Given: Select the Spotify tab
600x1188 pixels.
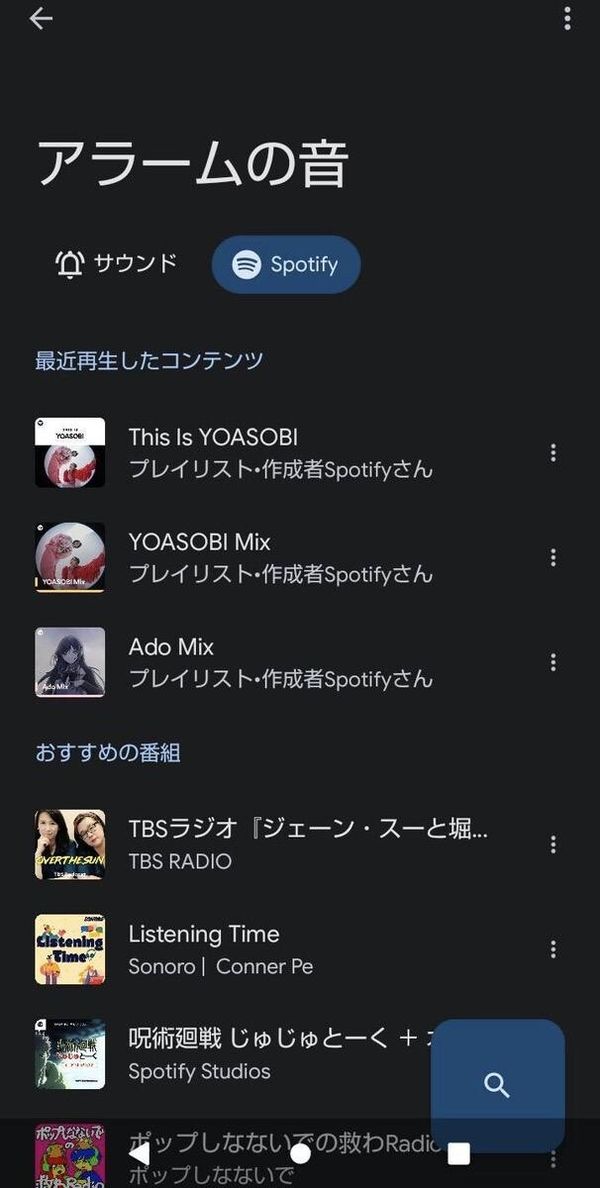Looking at the screenshot, I should [x=286, y=264].
